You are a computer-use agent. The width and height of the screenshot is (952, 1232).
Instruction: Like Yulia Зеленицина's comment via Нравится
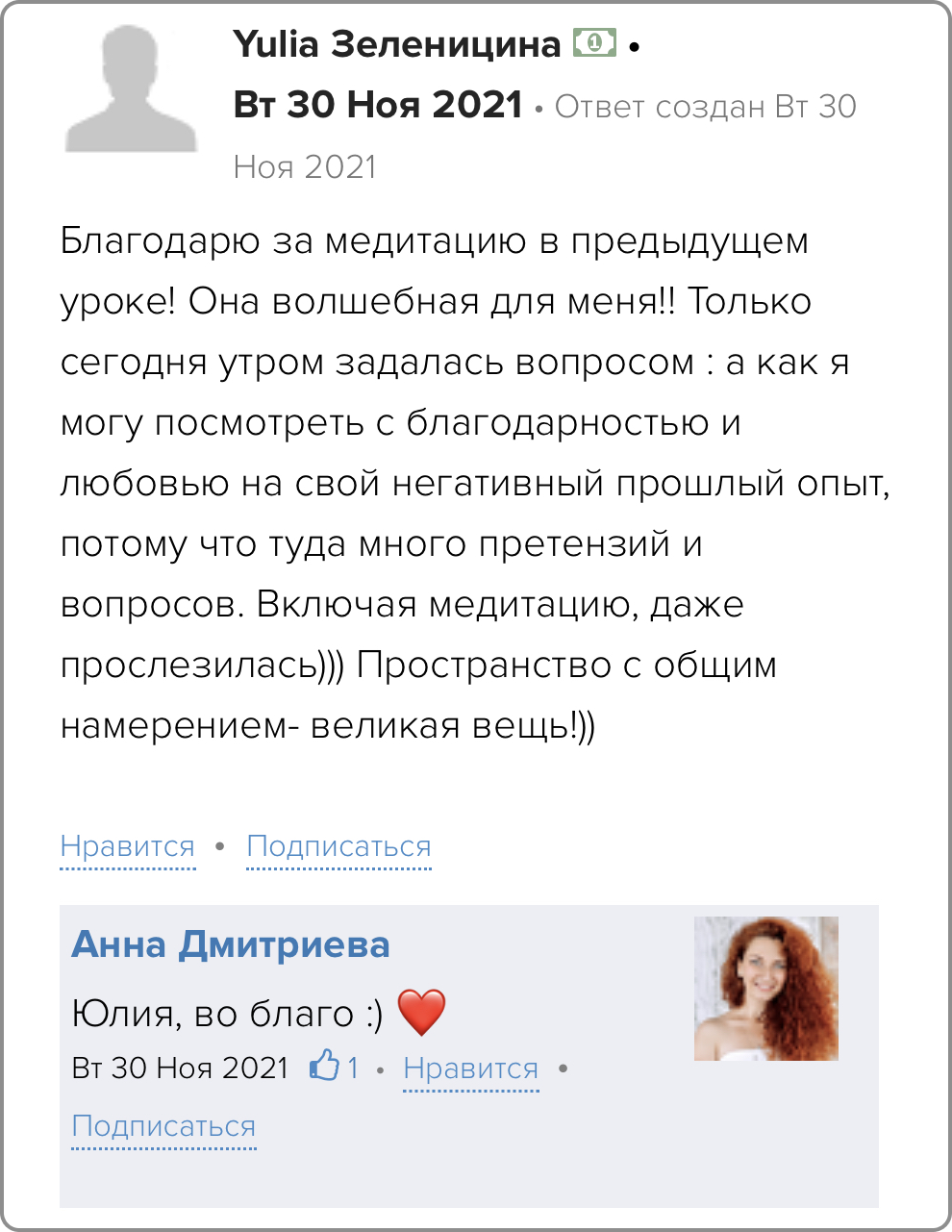point(127,847)
